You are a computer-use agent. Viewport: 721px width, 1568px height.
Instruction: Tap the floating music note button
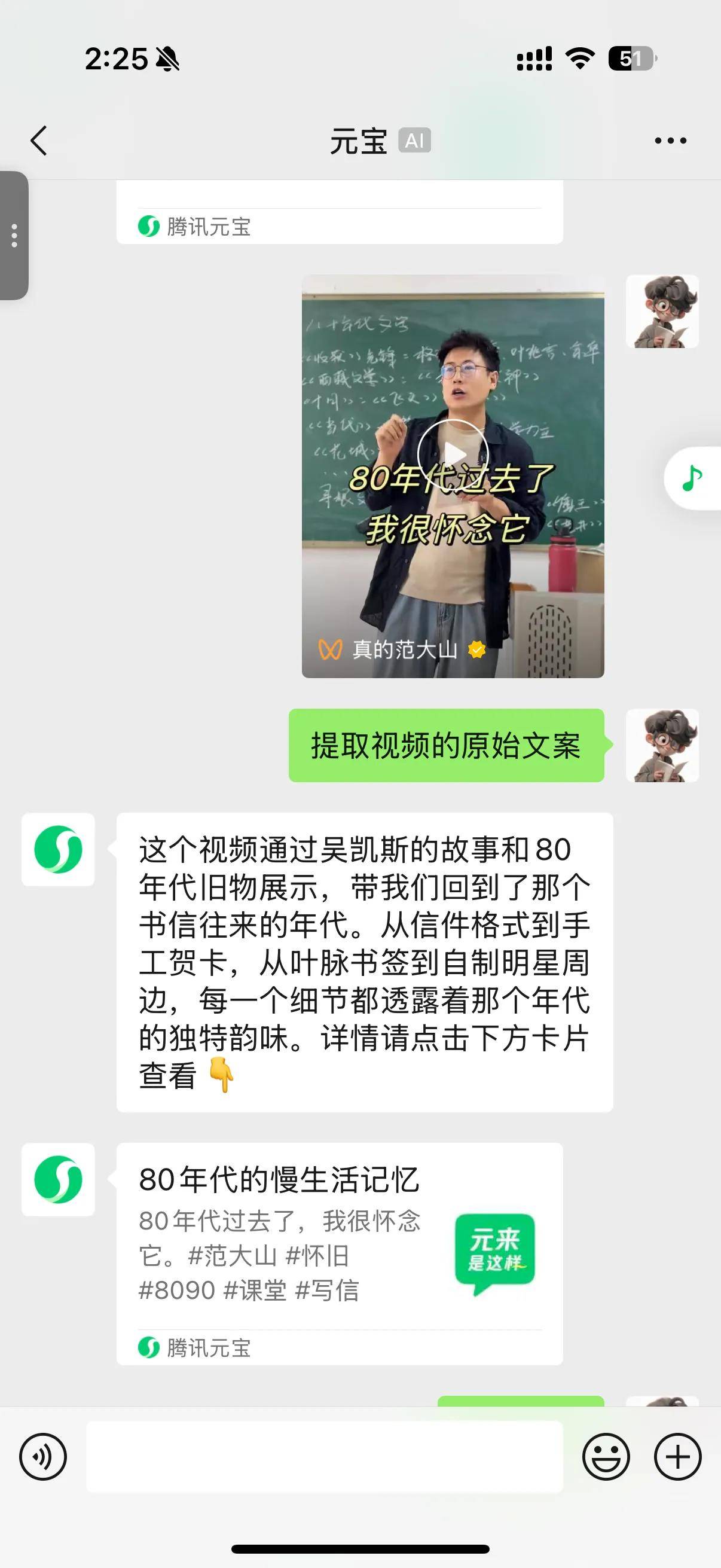click(692, 477)
